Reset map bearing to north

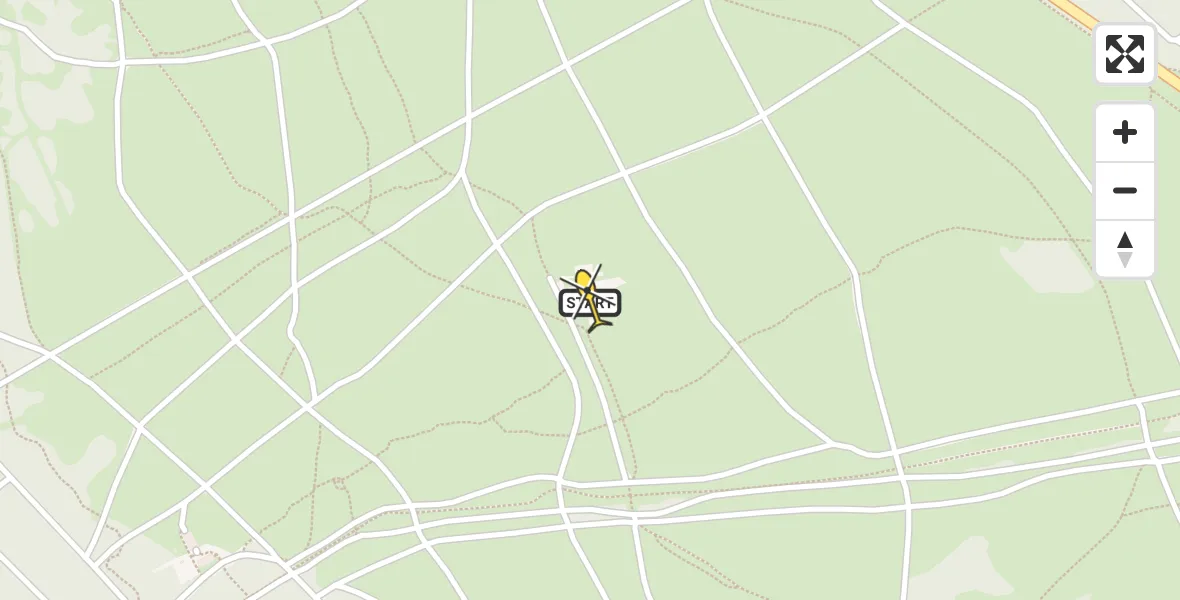1124,249
